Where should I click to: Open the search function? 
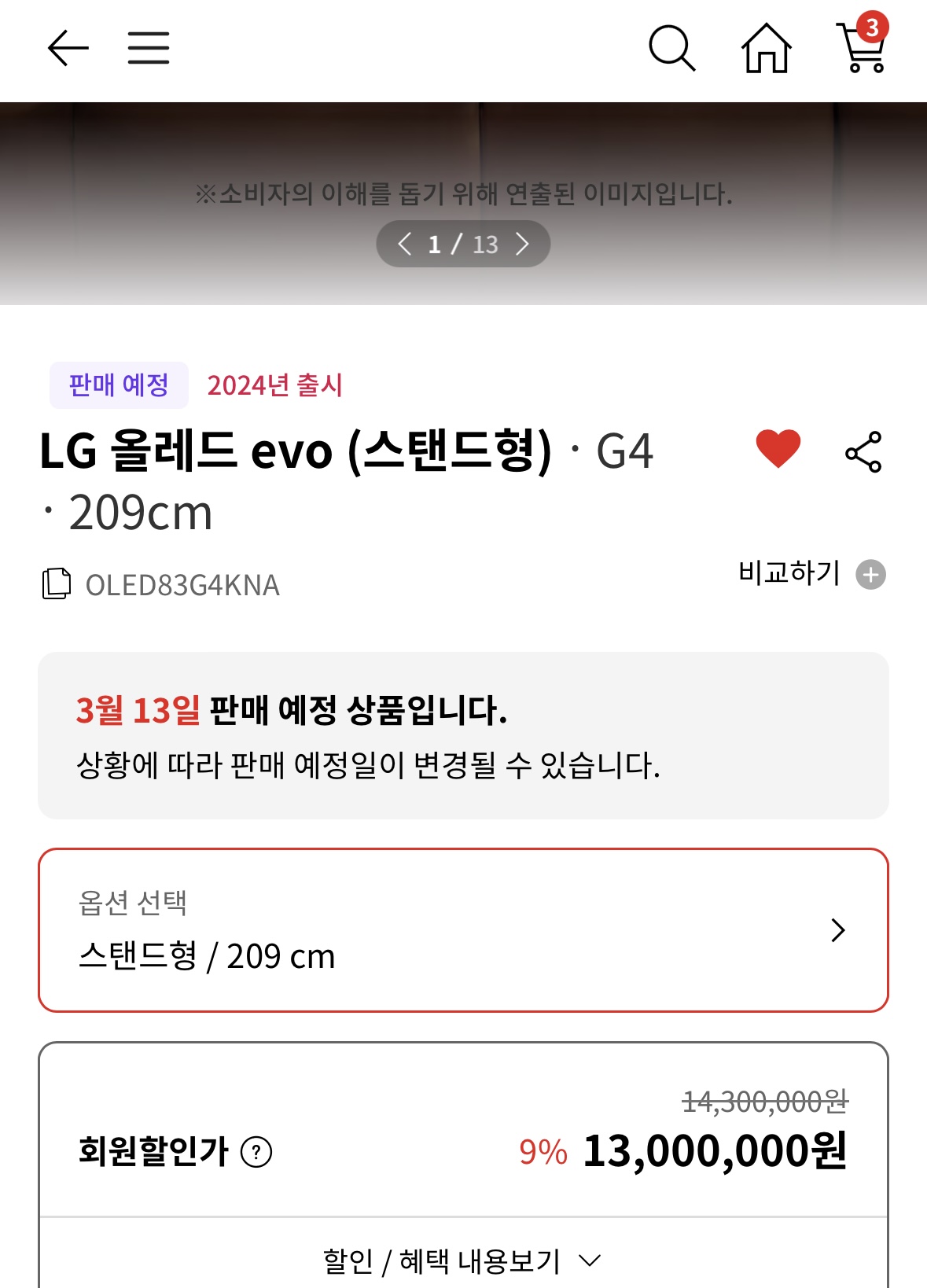tap(672, 50)
